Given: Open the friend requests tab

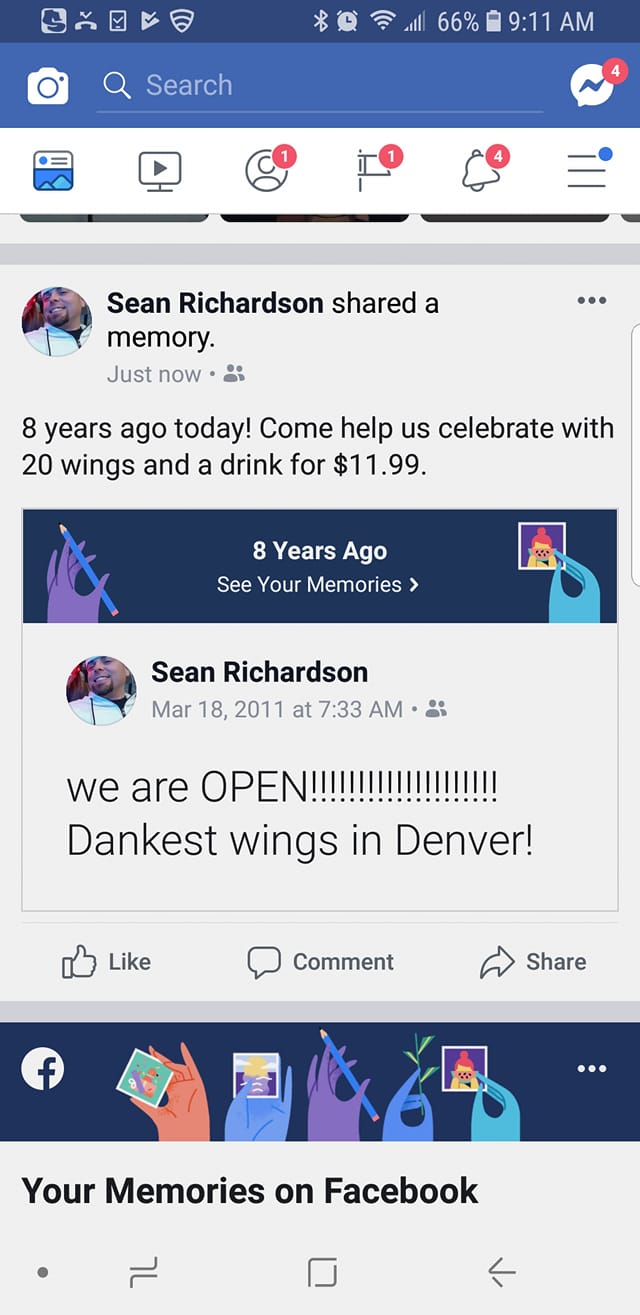Looking at the screenshot, I should [x=267, y=171].
